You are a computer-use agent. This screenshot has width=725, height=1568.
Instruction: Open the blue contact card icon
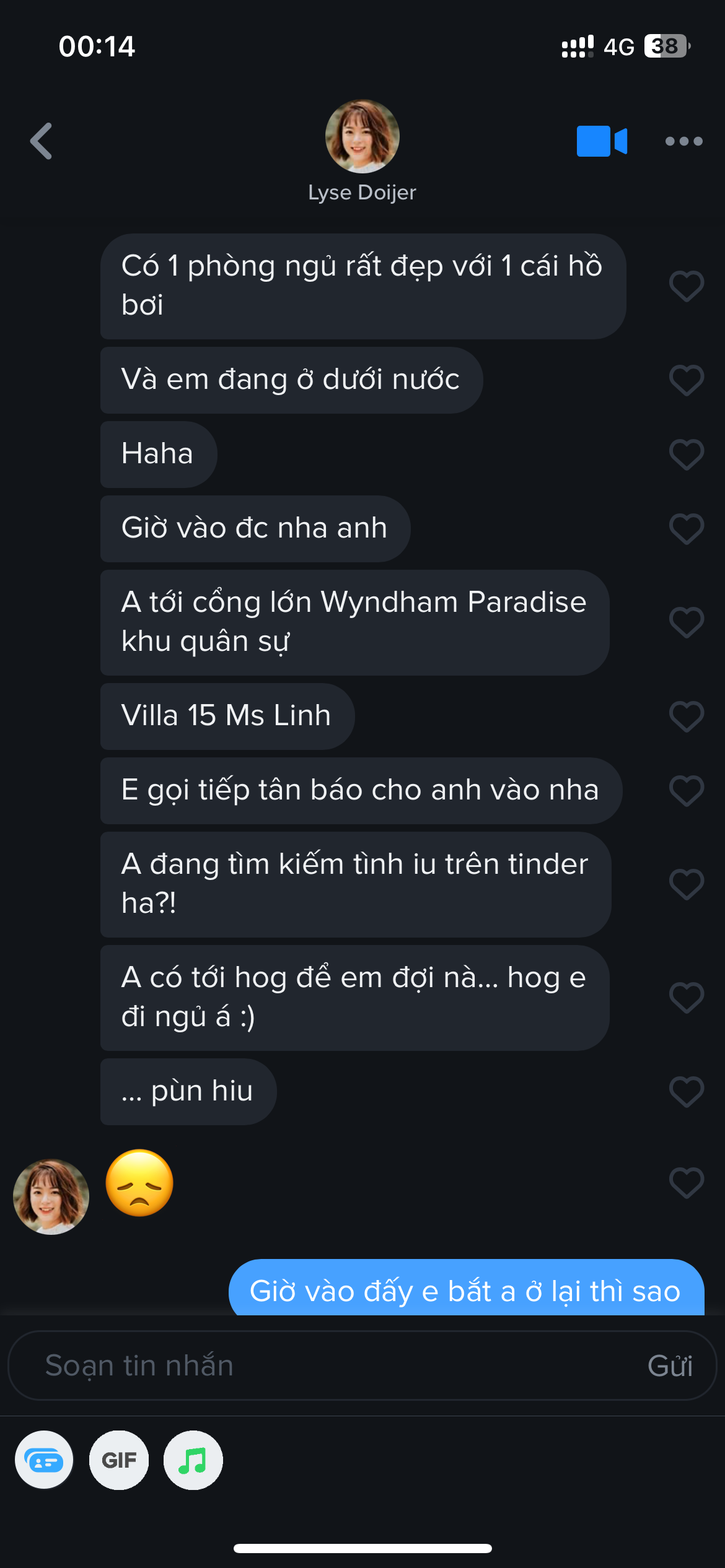(x=44, y=1460)
